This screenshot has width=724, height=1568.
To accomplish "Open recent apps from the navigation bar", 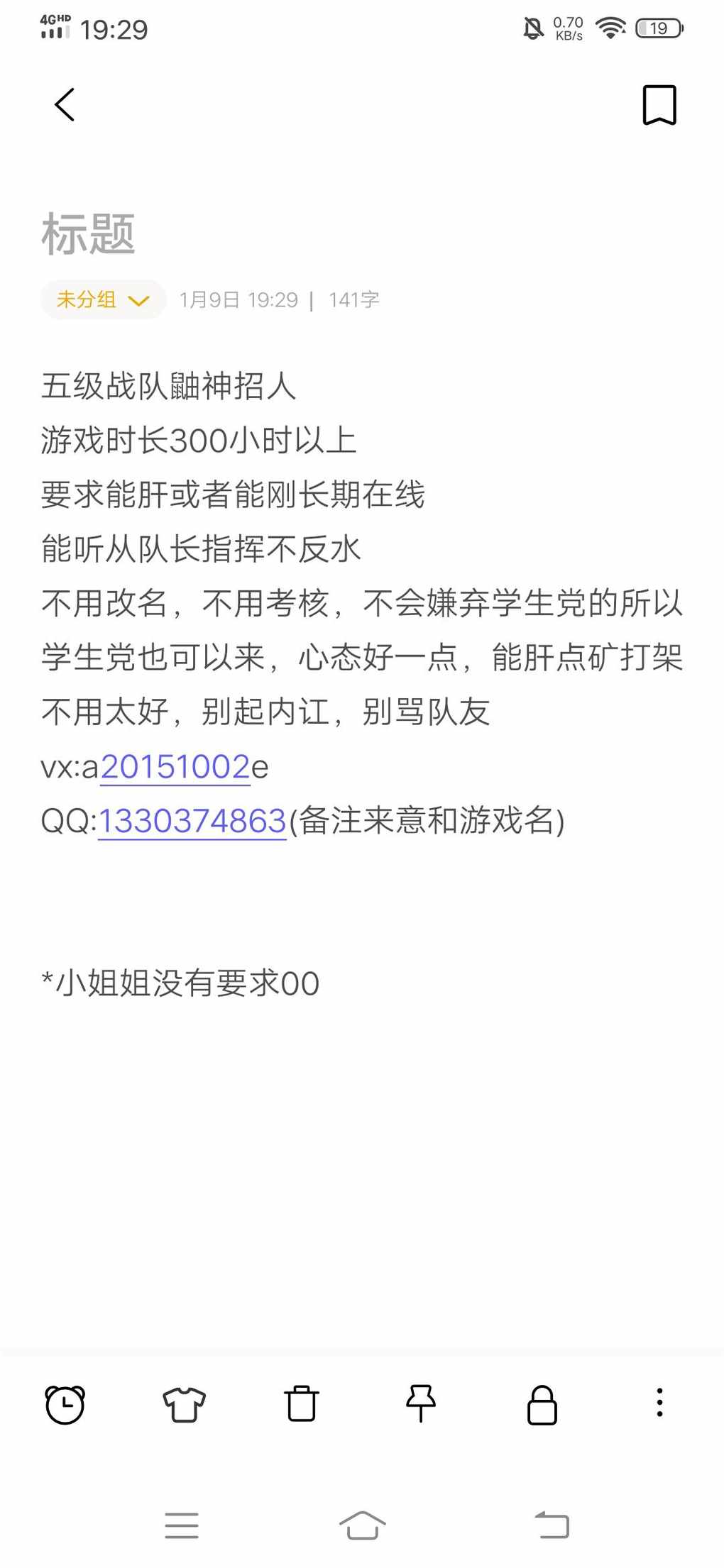I will [182, 1525].
